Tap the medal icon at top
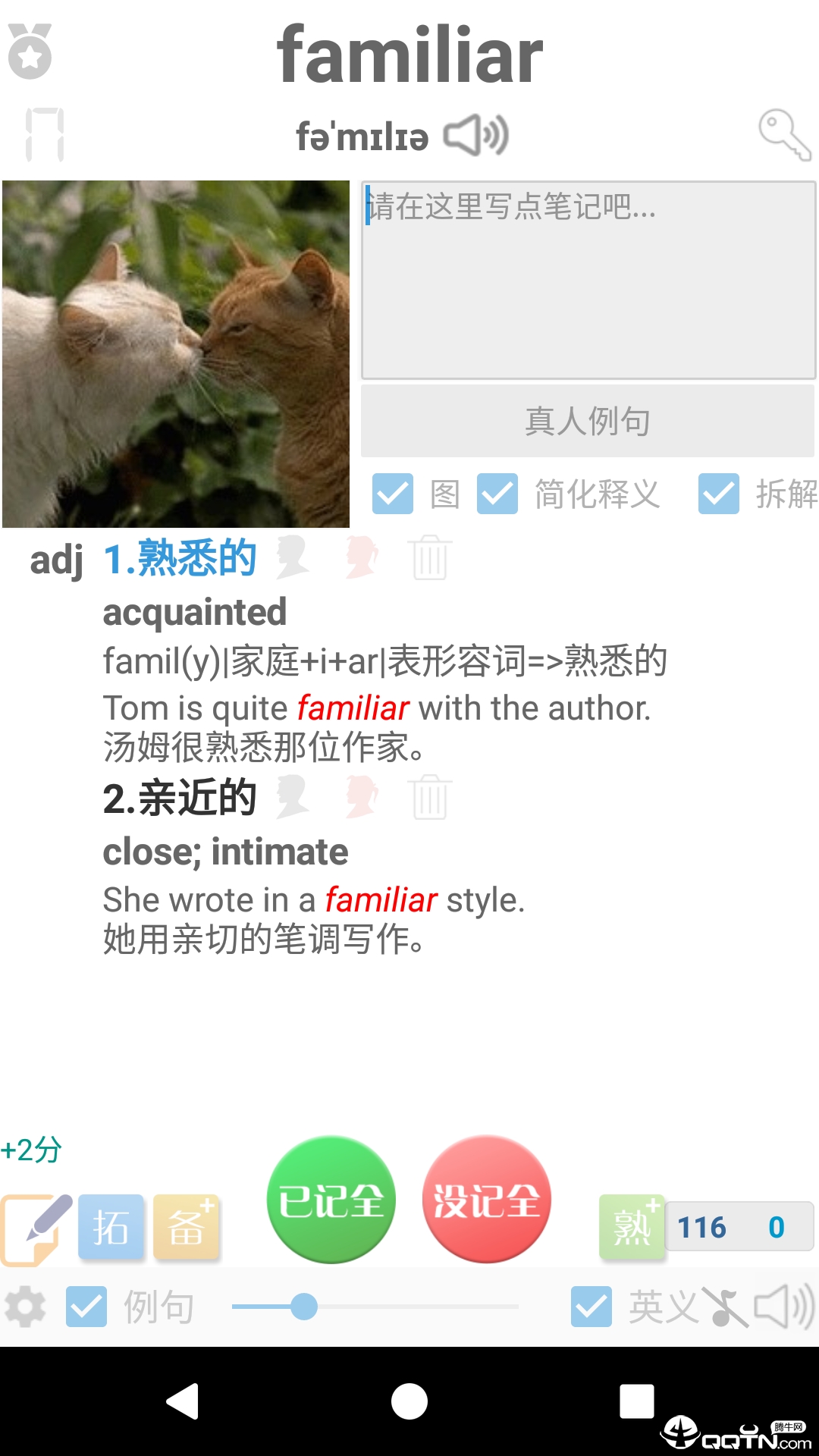The width and height of the screenshot is (819, 1456). pos(30,51)
